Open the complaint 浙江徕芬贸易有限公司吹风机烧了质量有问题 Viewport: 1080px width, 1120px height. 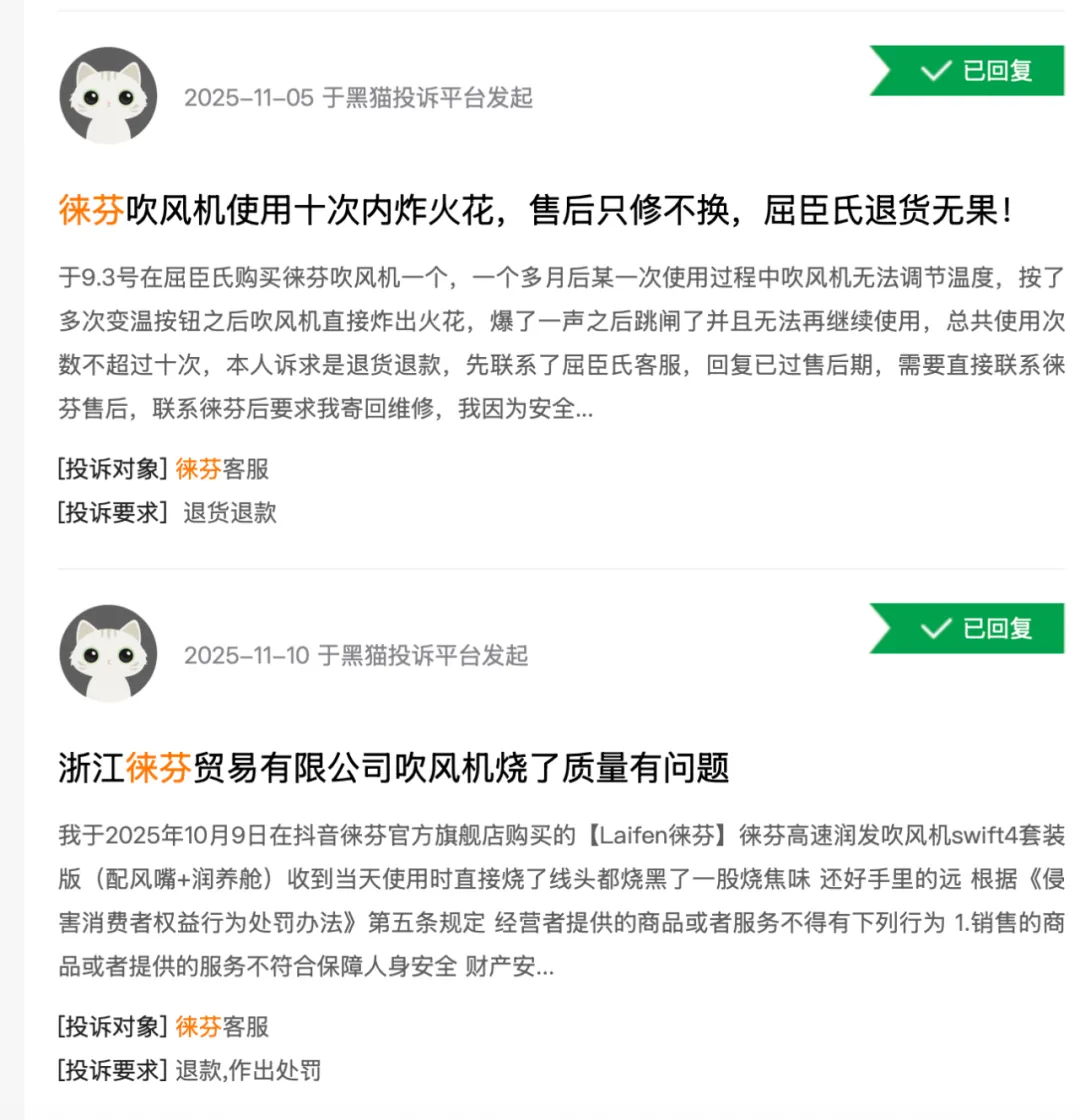(393, 769)
